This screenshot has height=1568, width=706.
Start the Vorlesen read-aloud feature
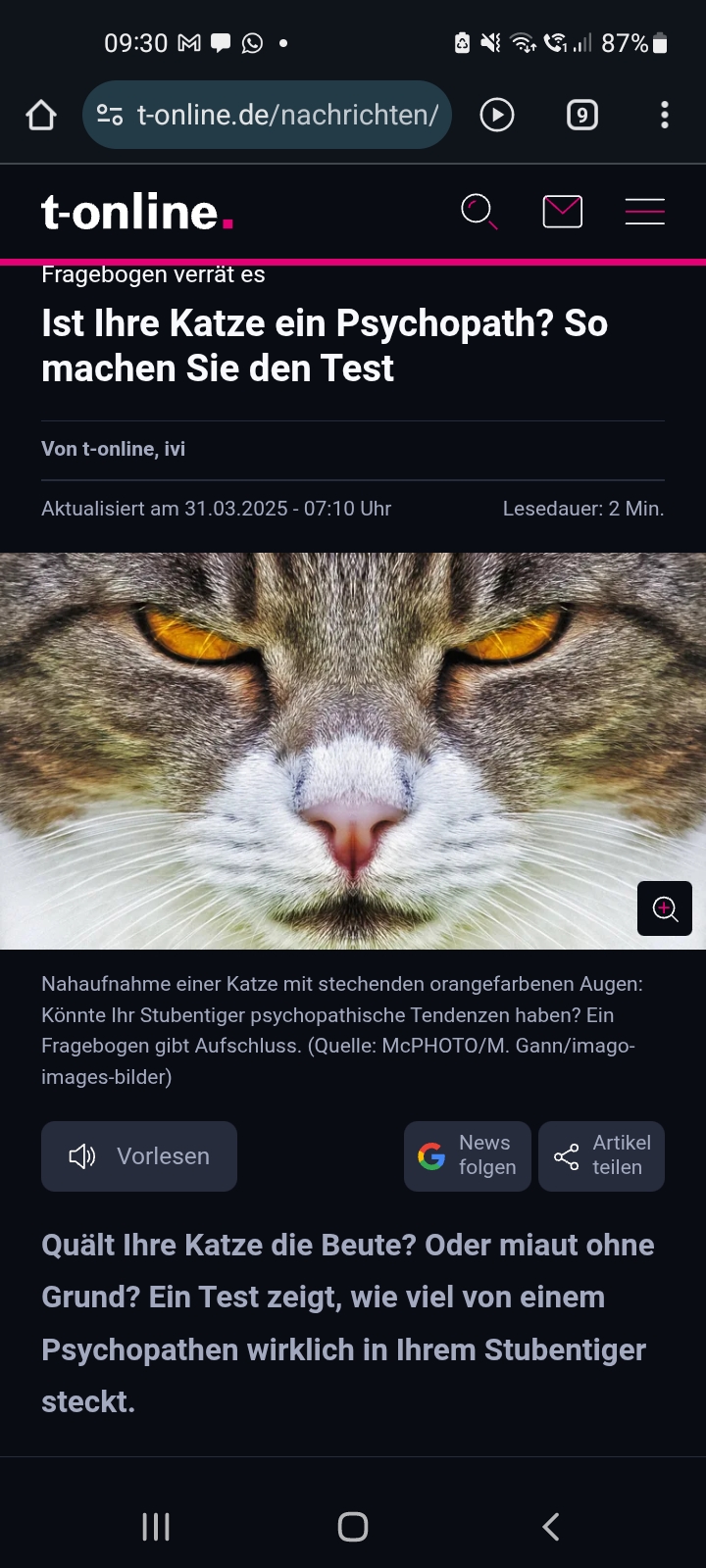[x=139, y=1156]
